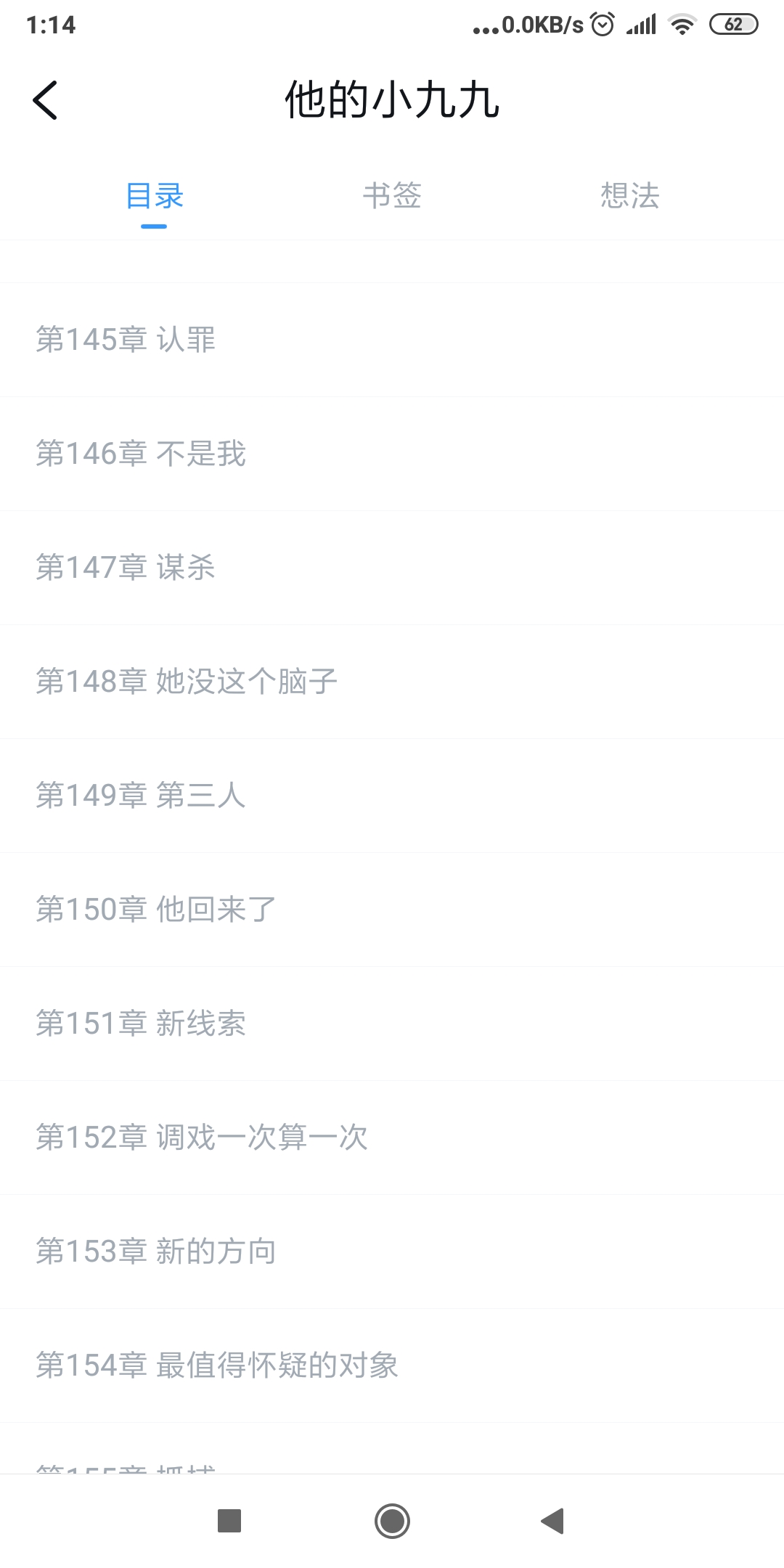Open chapter 第150章 他回来了

(156, 910)
